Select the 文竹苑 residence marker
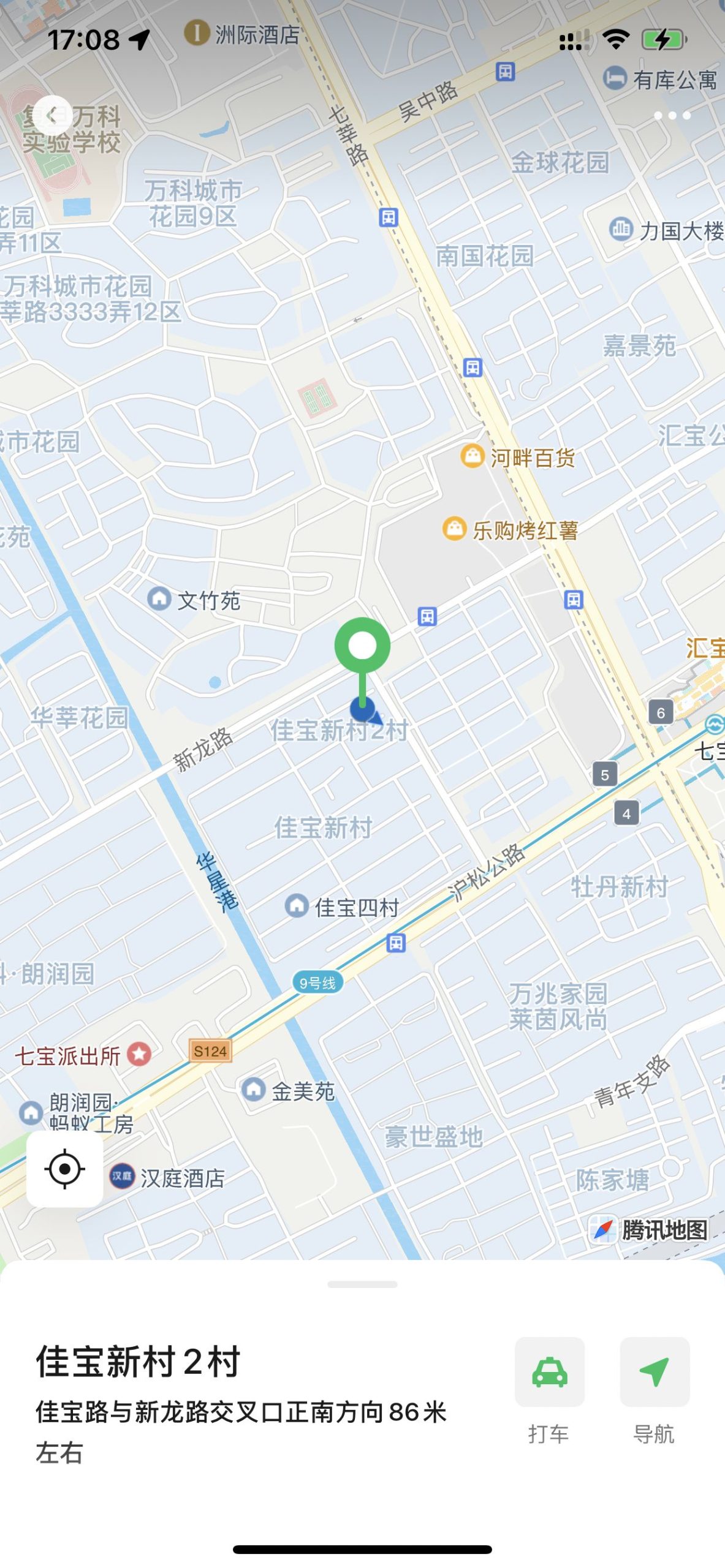The image size is (725, 1568). click(x=159, y=598)
